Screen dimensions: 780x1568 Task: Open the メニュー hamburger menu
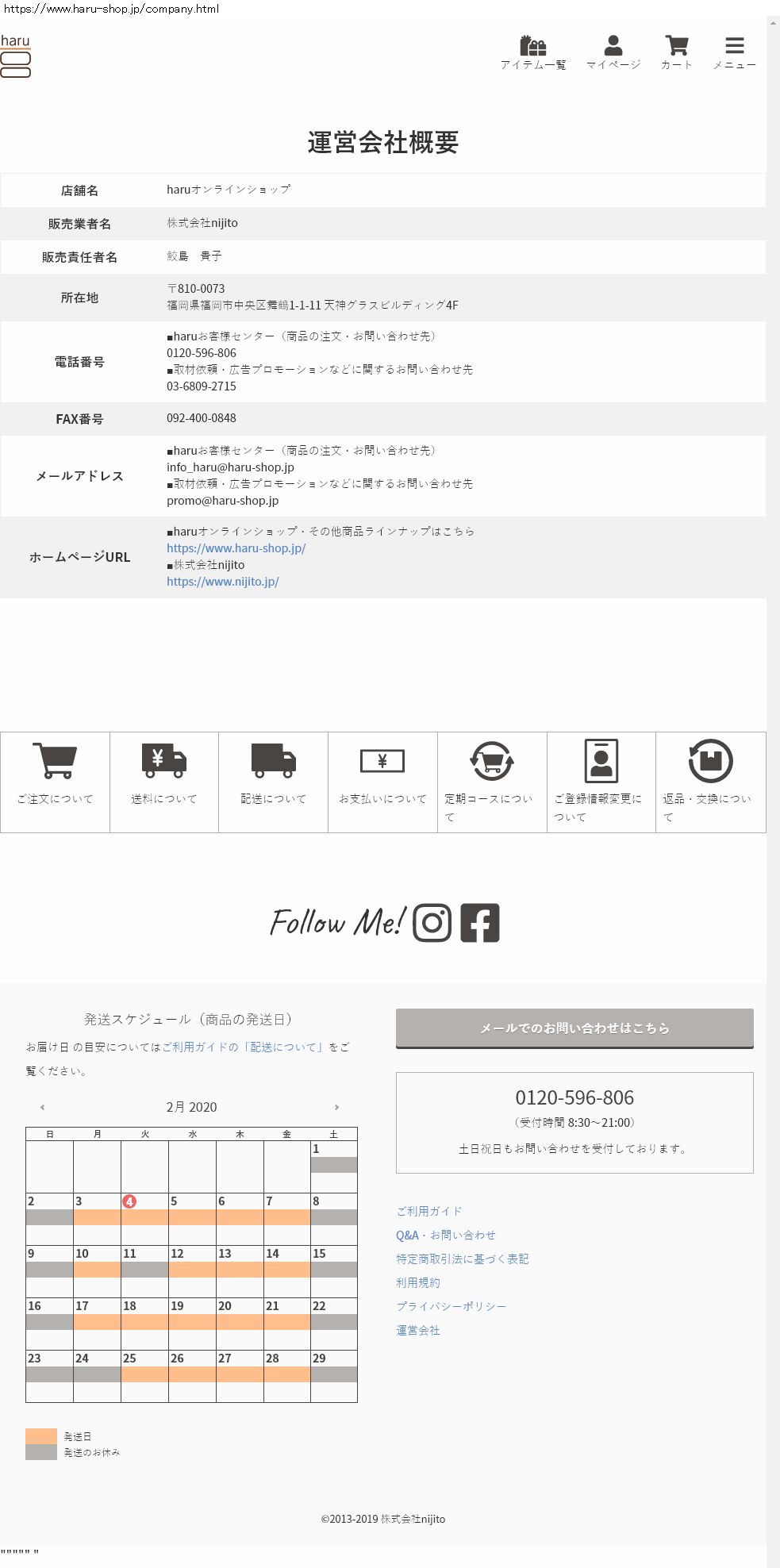click(x=735, y=53)
